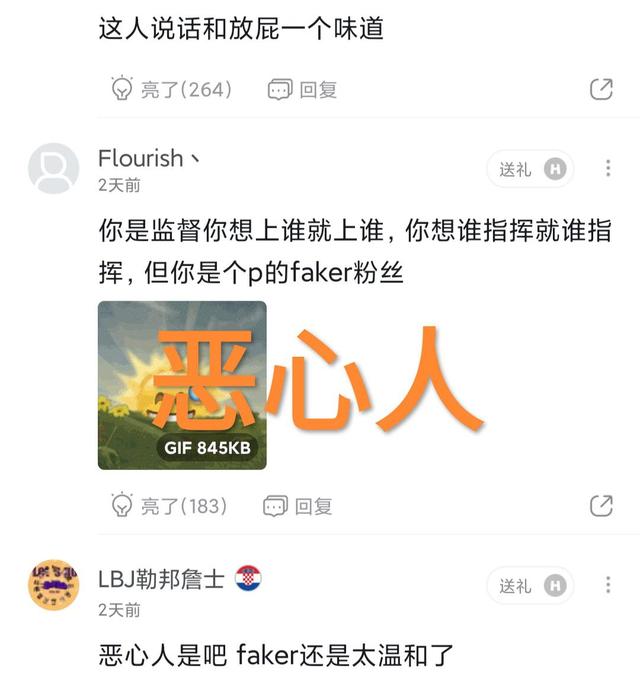This screenshot has height=678, width=640.
Task: Open Flourish's profile avatar
Action: [x=53, y=168]
